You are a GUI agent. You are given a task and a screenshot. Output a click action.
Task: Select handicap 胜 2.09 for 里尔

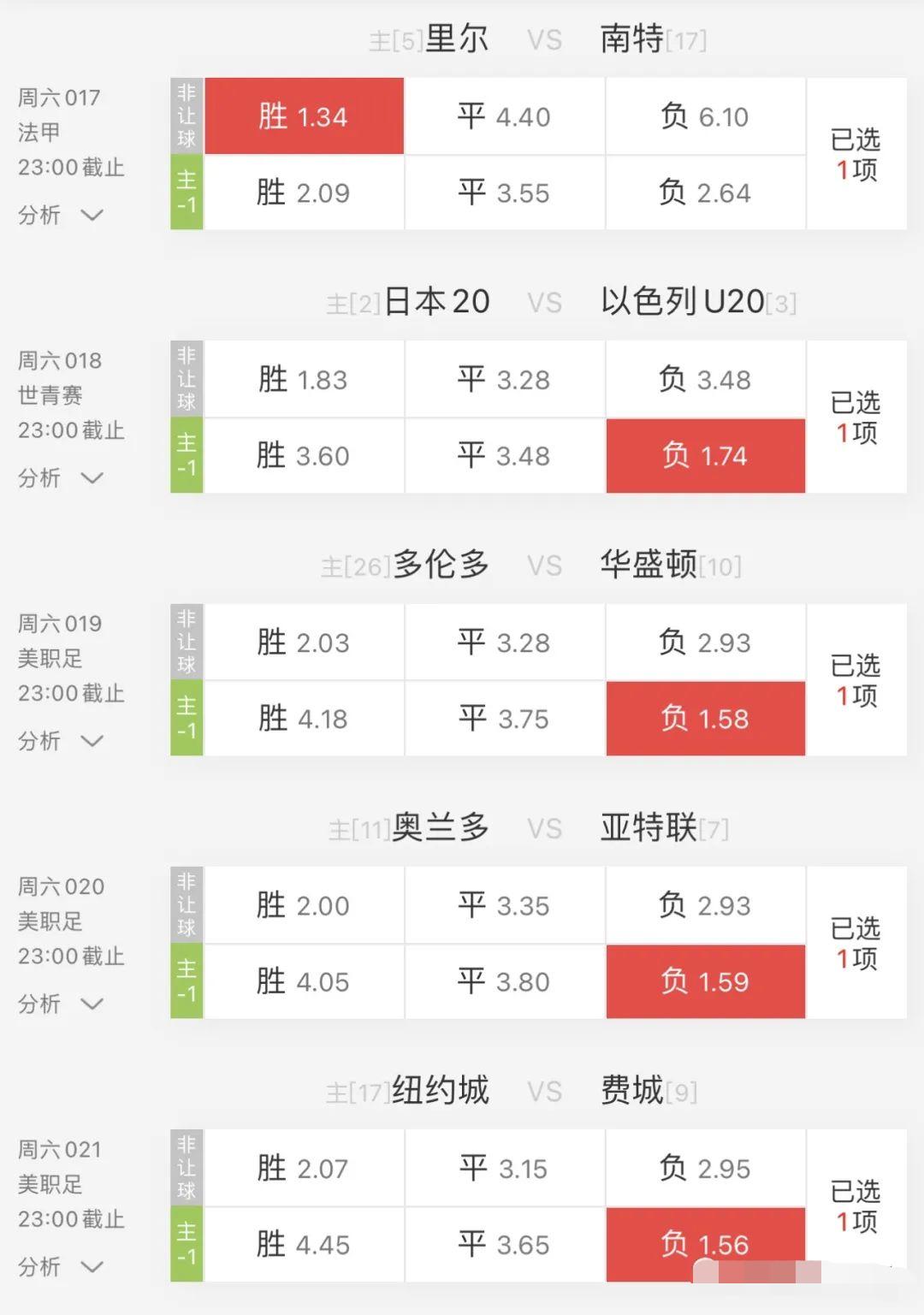coord(305,193)
